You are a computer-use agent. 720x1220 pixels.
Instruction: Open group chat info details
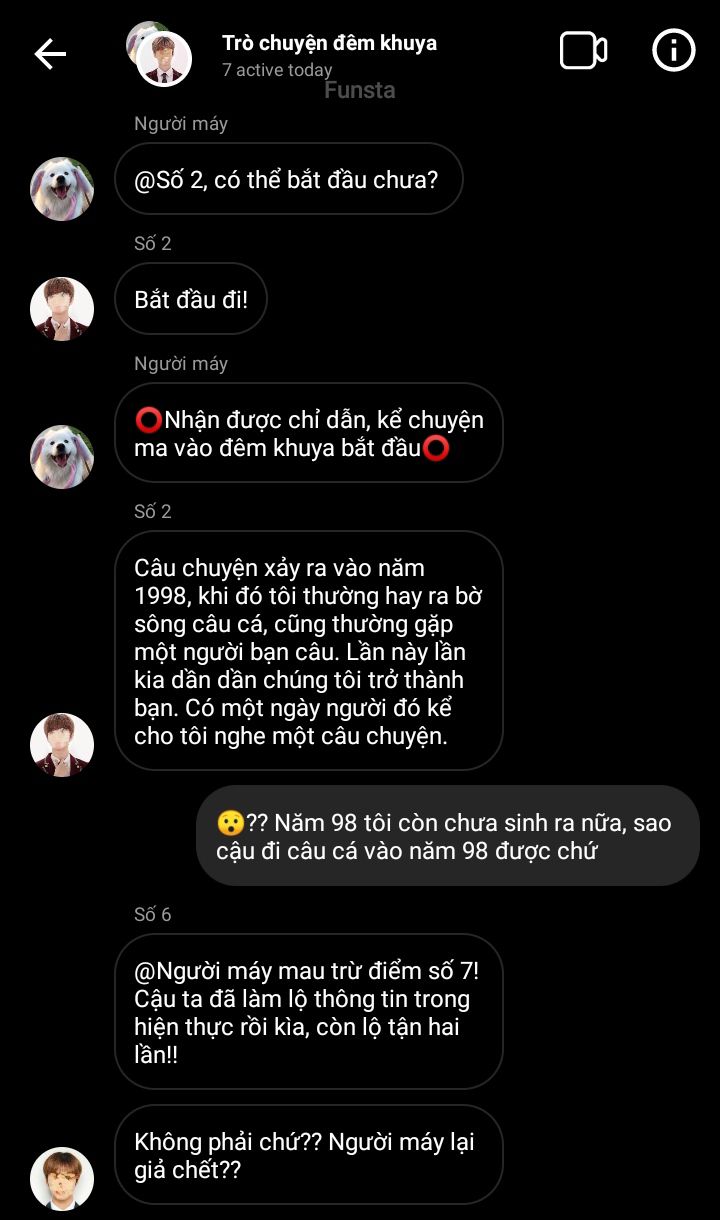(673, 50)
